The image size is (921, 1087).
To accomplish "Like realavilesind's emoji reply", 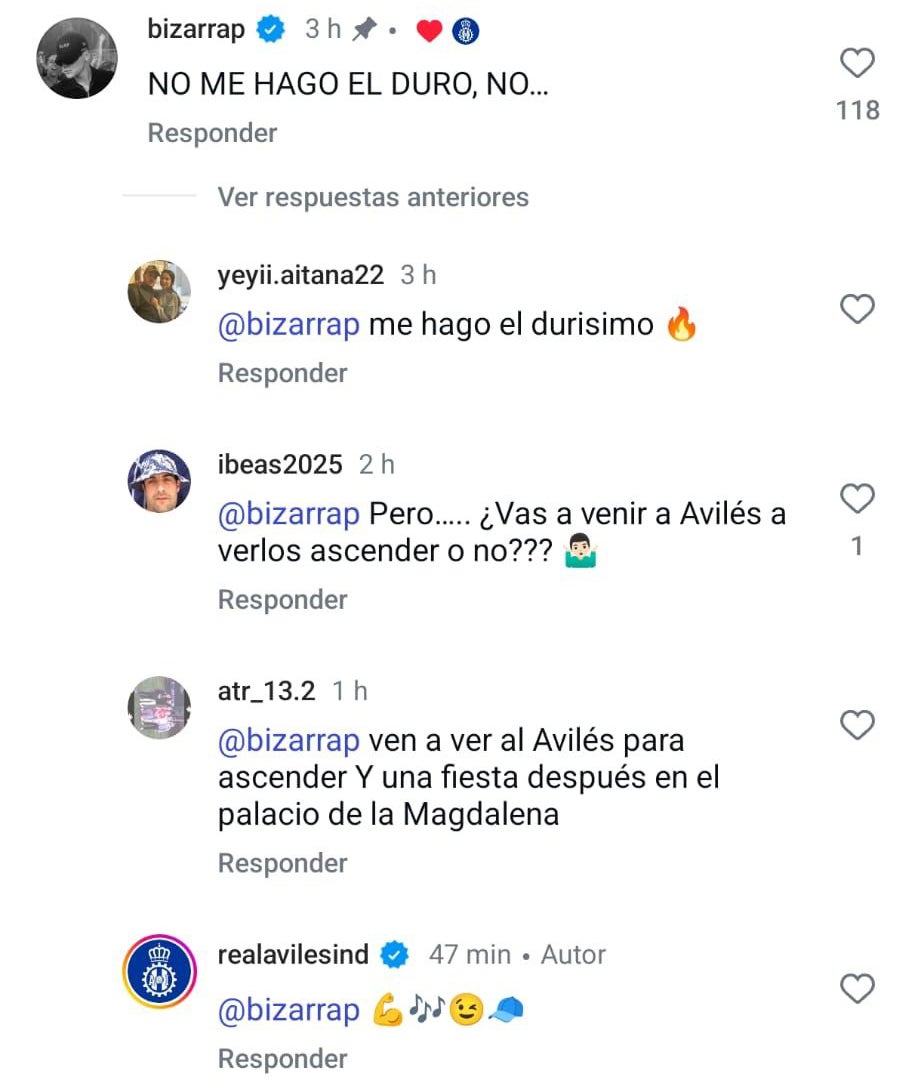I will click(x=857, y=989).
